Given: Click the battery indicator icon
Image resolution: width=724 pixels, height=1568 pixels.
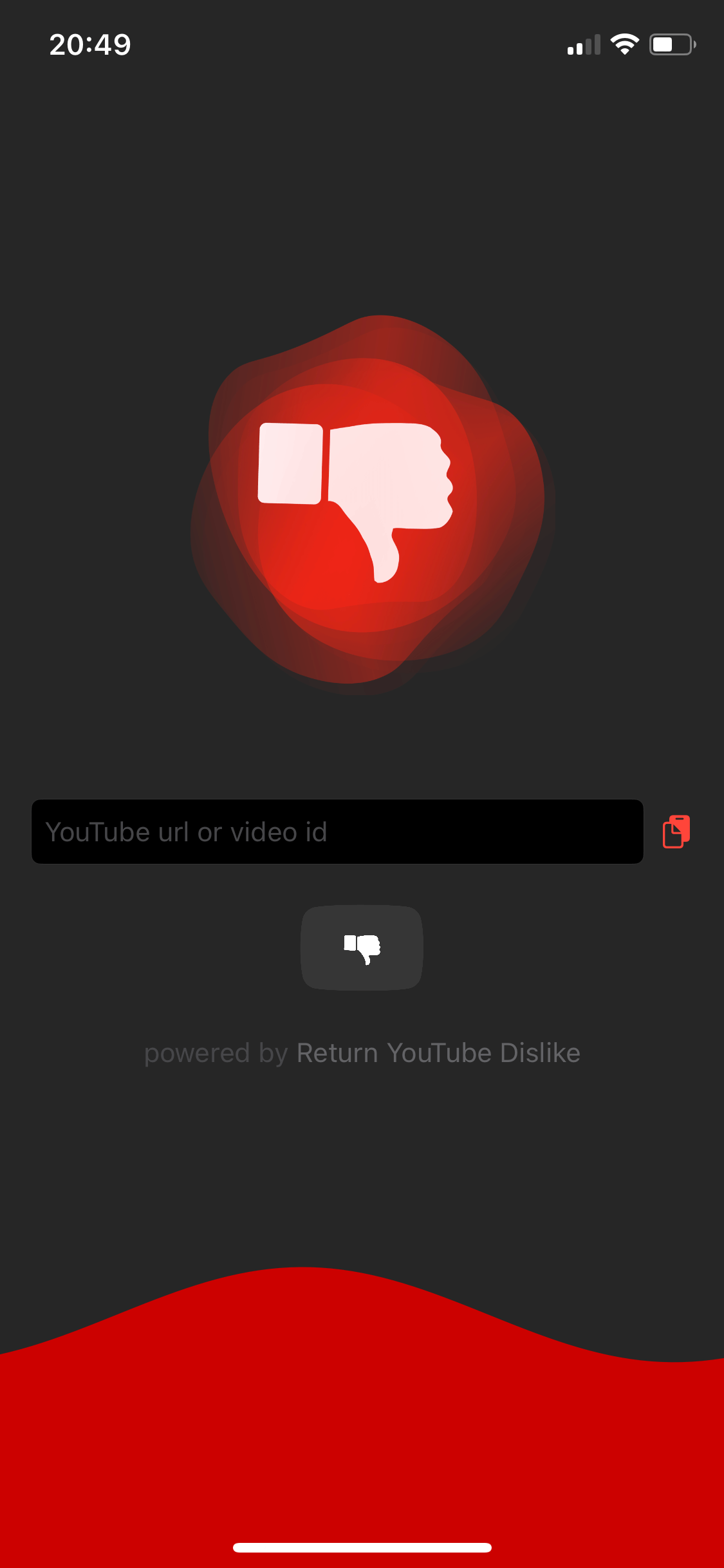Looking at the screenshot, I should [x=671, y=44].
